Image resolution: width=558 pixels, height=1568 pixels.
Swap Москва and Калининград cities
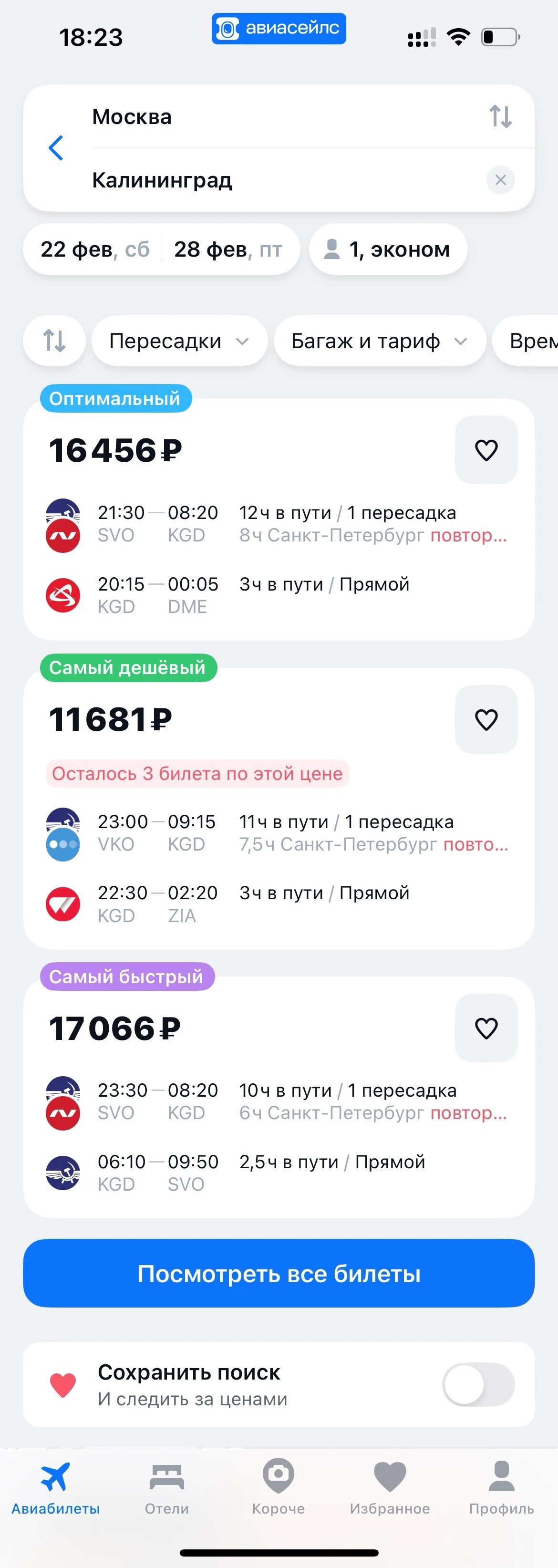click(x=500, y=115)
